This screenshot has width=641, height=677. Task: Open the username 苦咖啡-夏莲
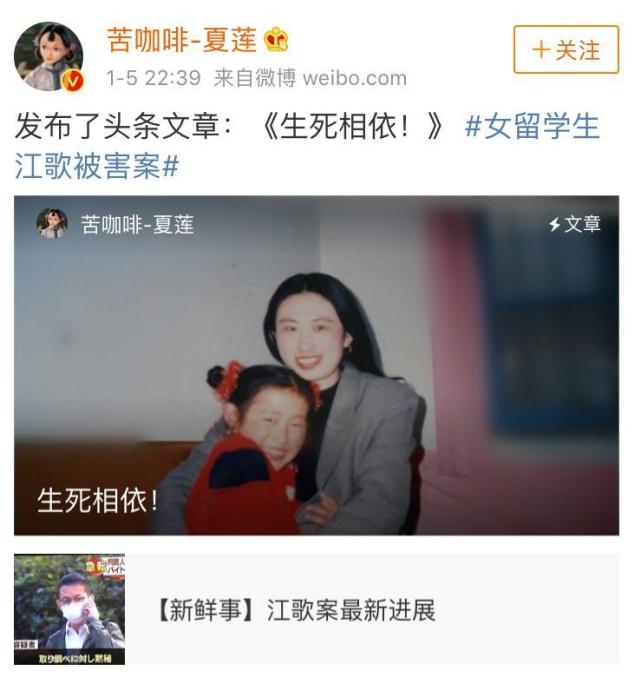[x=184, y=40]
